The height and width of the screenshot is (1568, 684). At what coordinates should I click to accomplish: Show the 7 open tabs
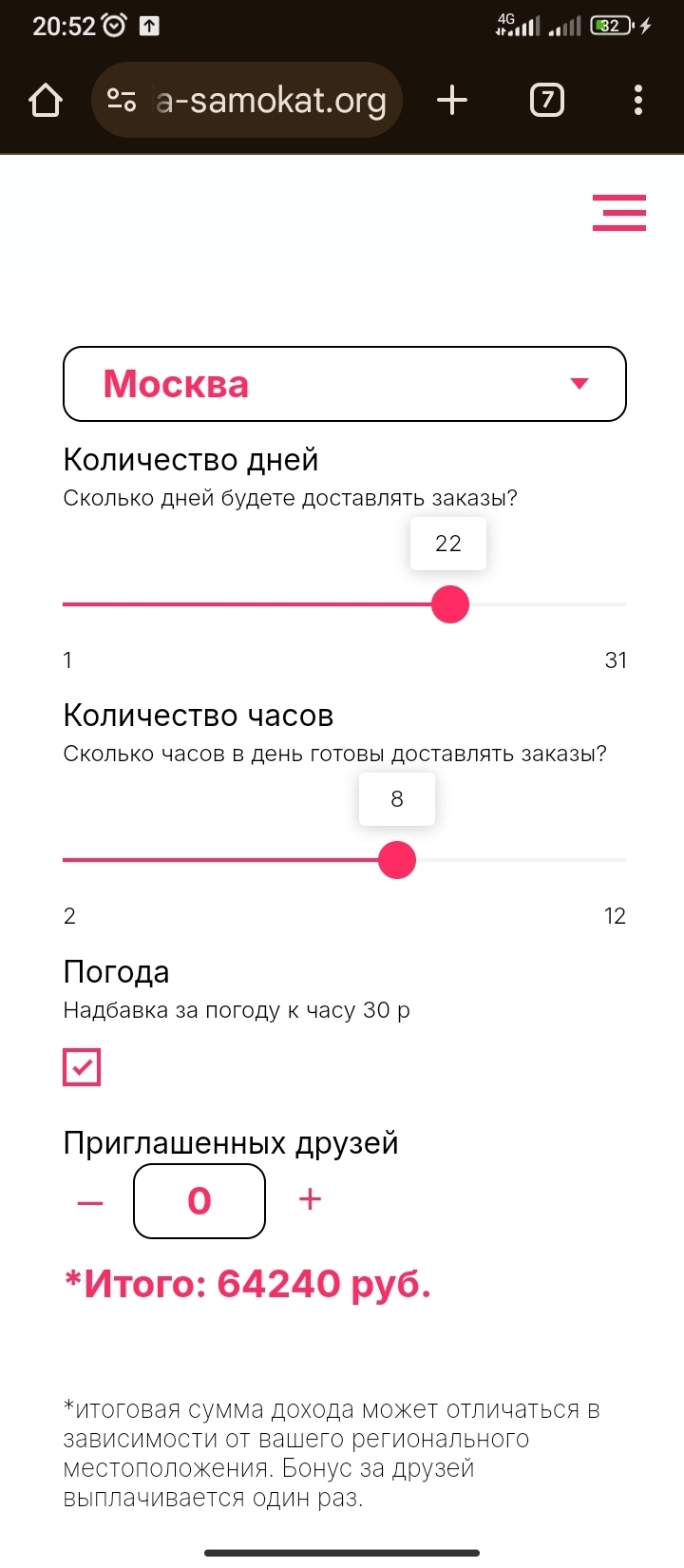tap(546, 100)
